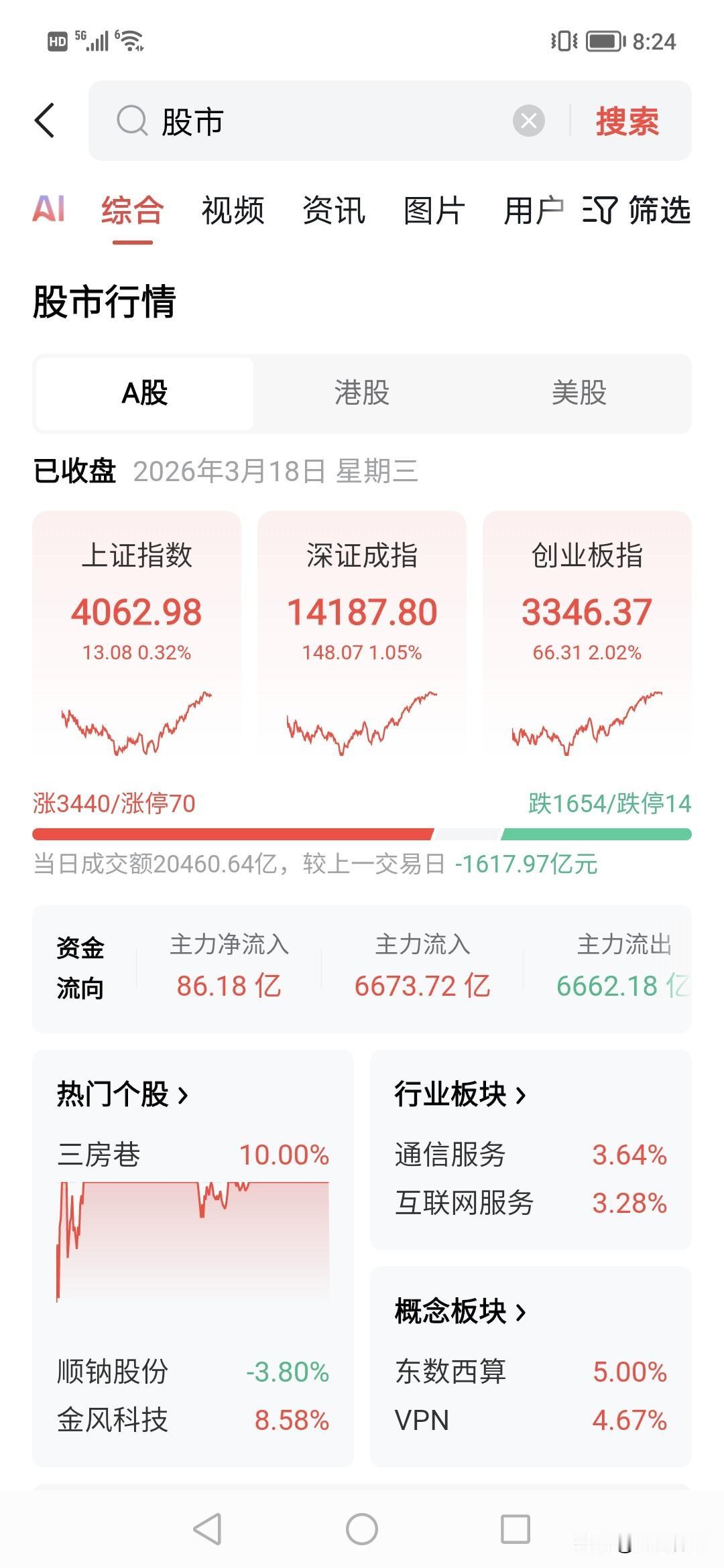Screen dimensions: 724x1568
Task: Switch to 港股 market view
Action: (x=362, y=393)
